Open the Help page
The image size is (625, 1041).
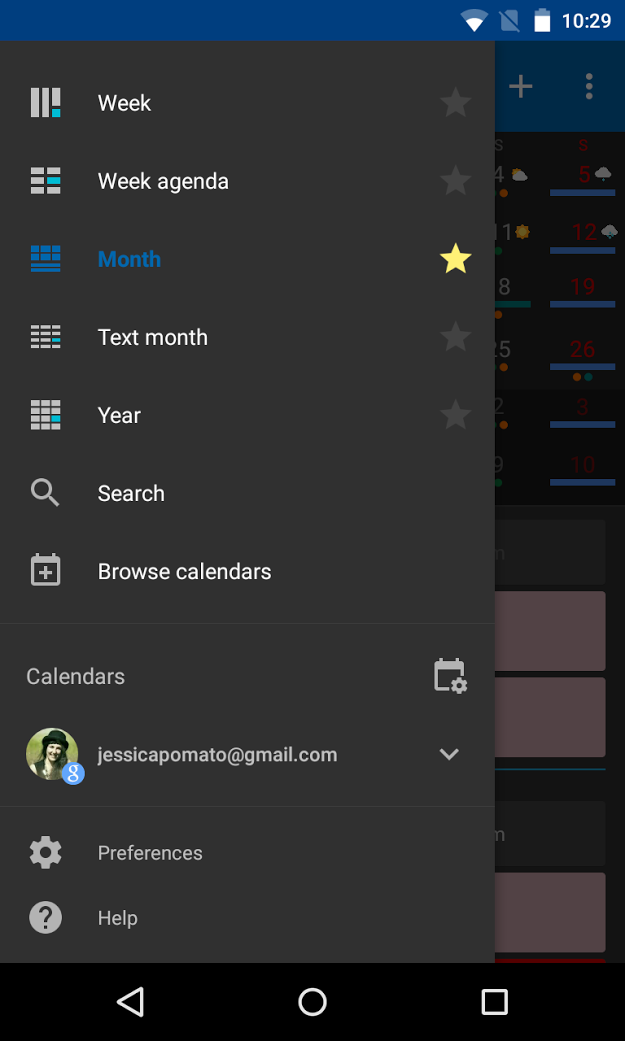coord(117,918)
